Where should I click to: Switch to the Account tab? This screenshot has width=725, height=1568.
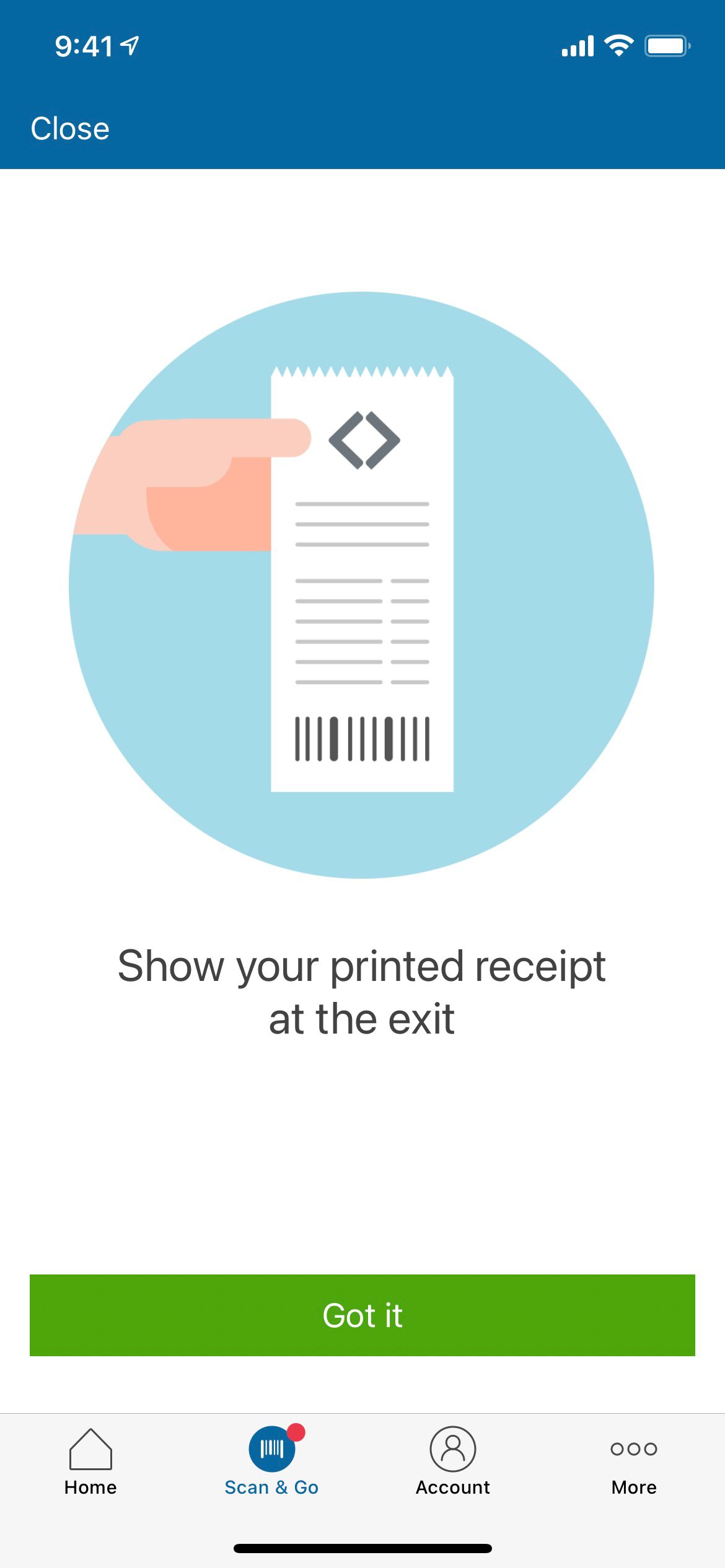pyautogui.click(x=453, y=1462)
